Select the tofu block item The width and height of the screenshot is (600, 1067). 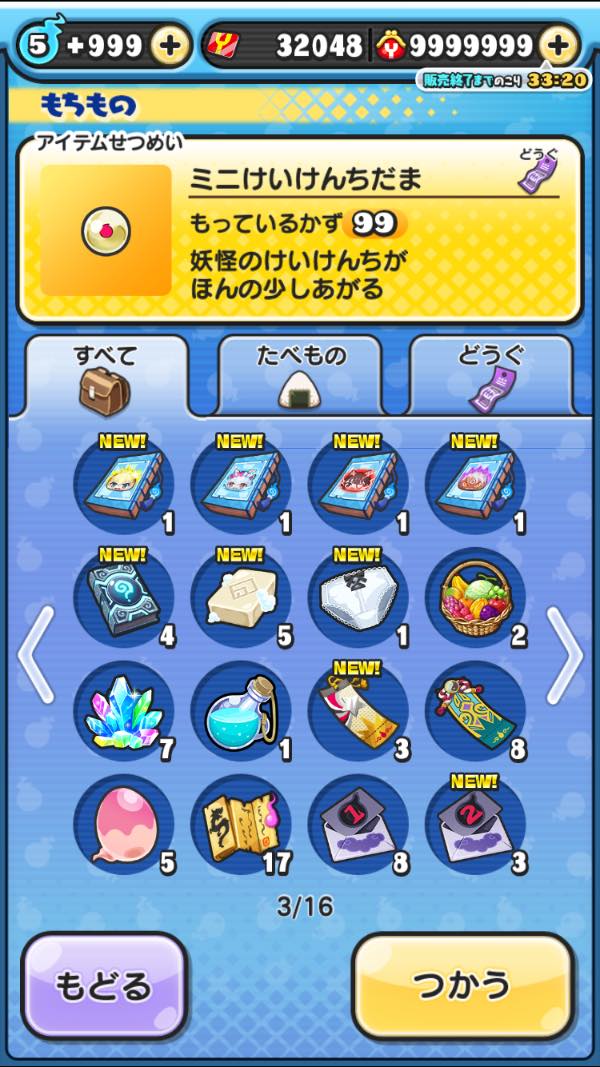pyautogui.click(x=241, y=598)
